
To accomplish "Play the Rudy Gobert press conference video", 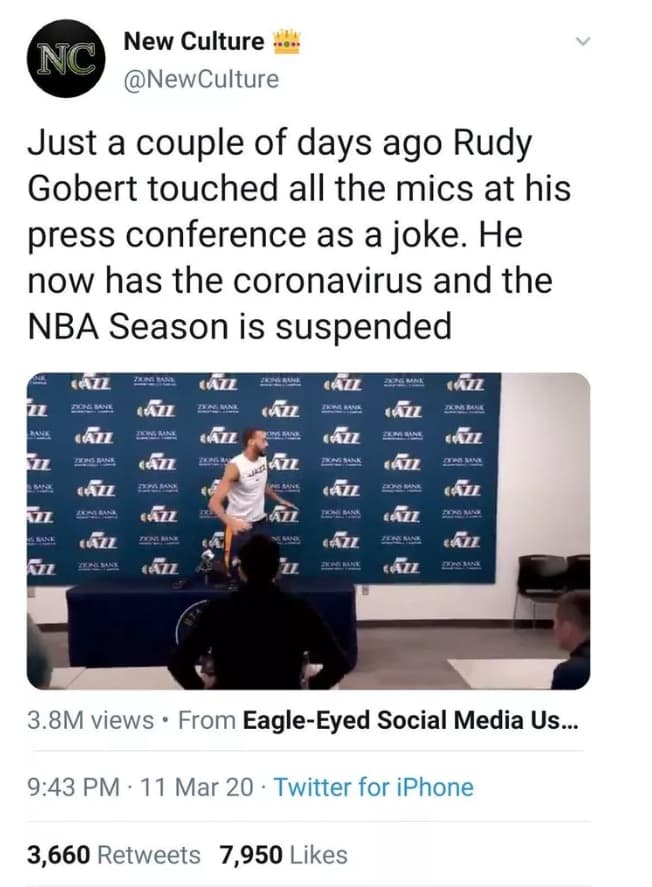I will click(308, 531).
